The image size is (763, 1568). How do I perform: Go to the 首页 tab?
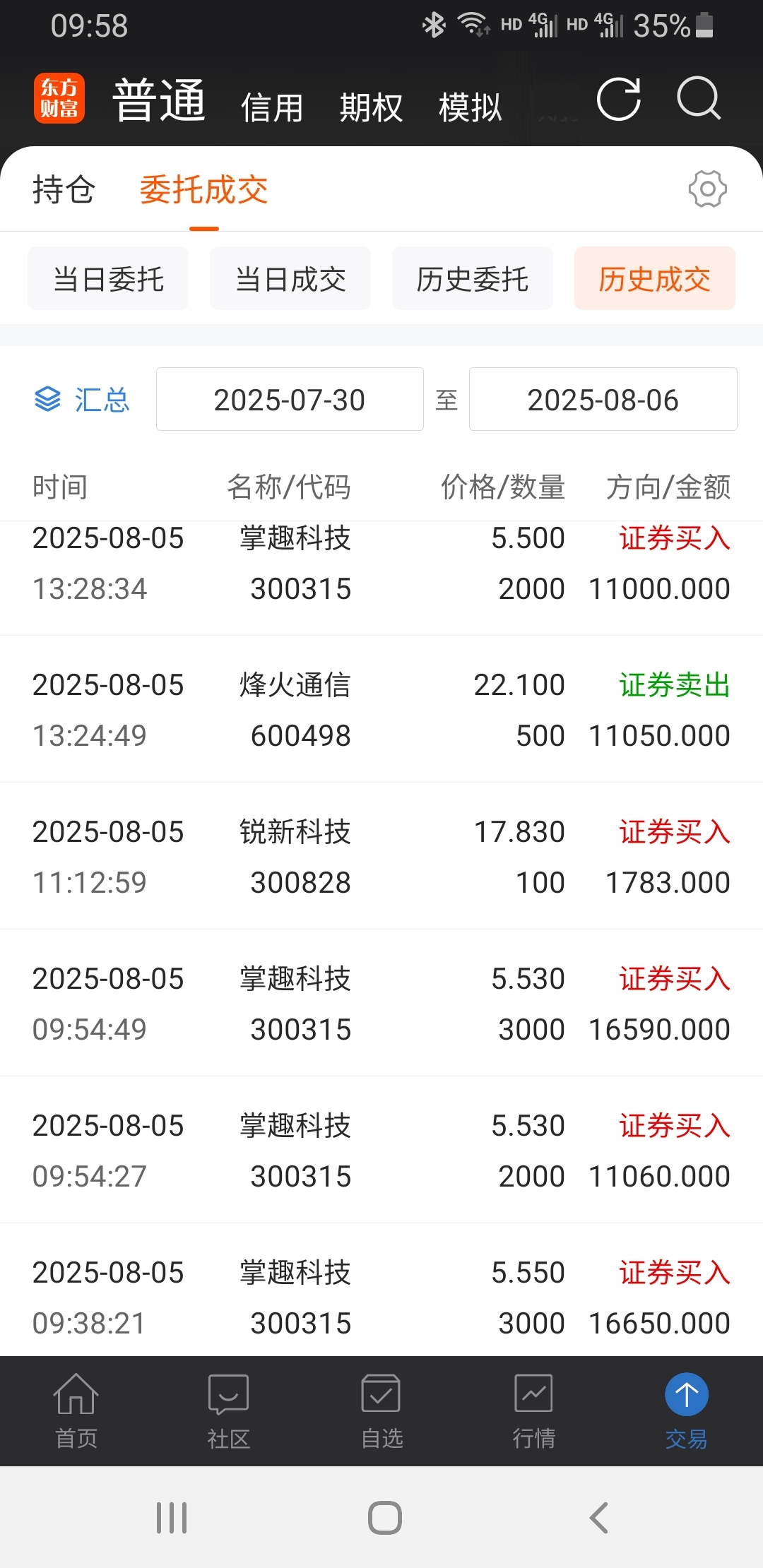(76, 1411)
